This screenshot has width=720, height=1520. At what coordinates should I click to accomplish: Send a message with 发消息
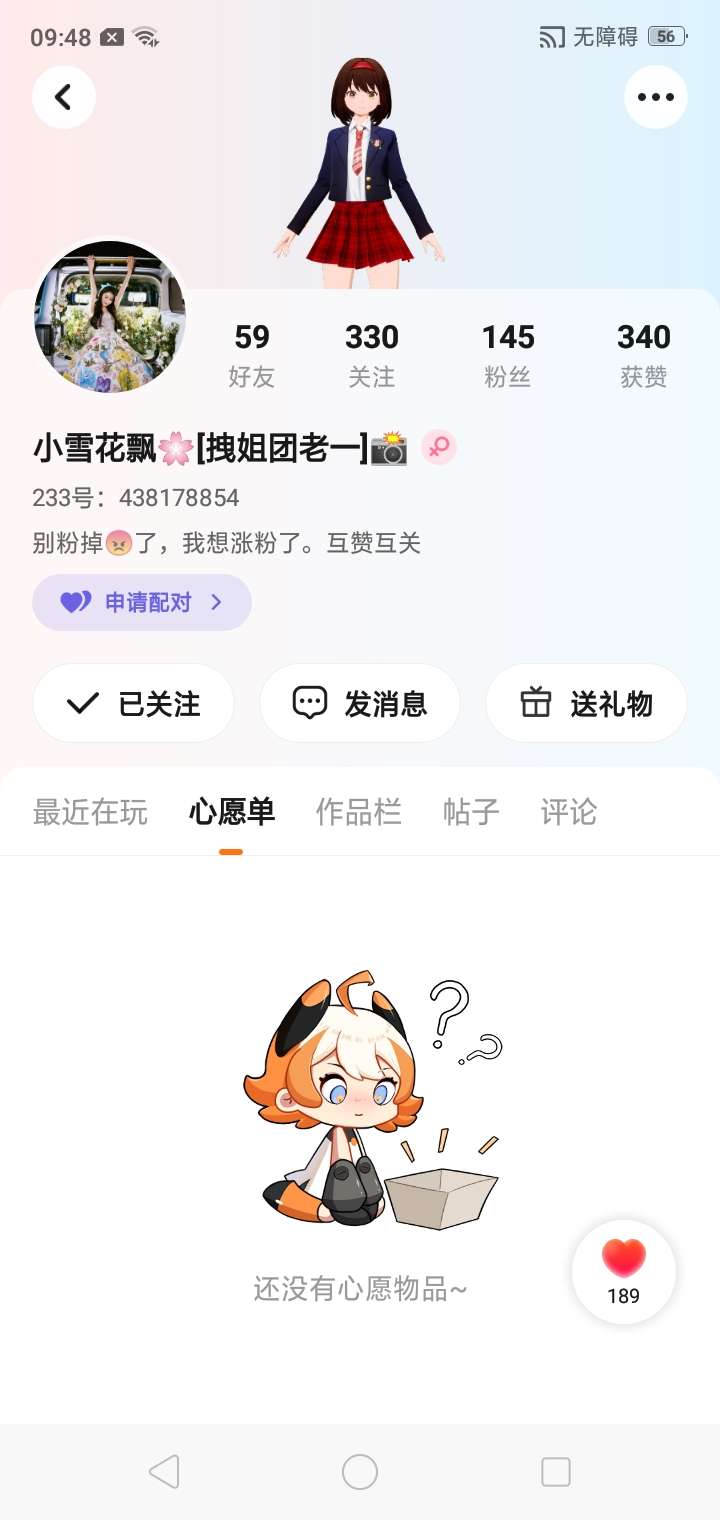coord(360,703)
